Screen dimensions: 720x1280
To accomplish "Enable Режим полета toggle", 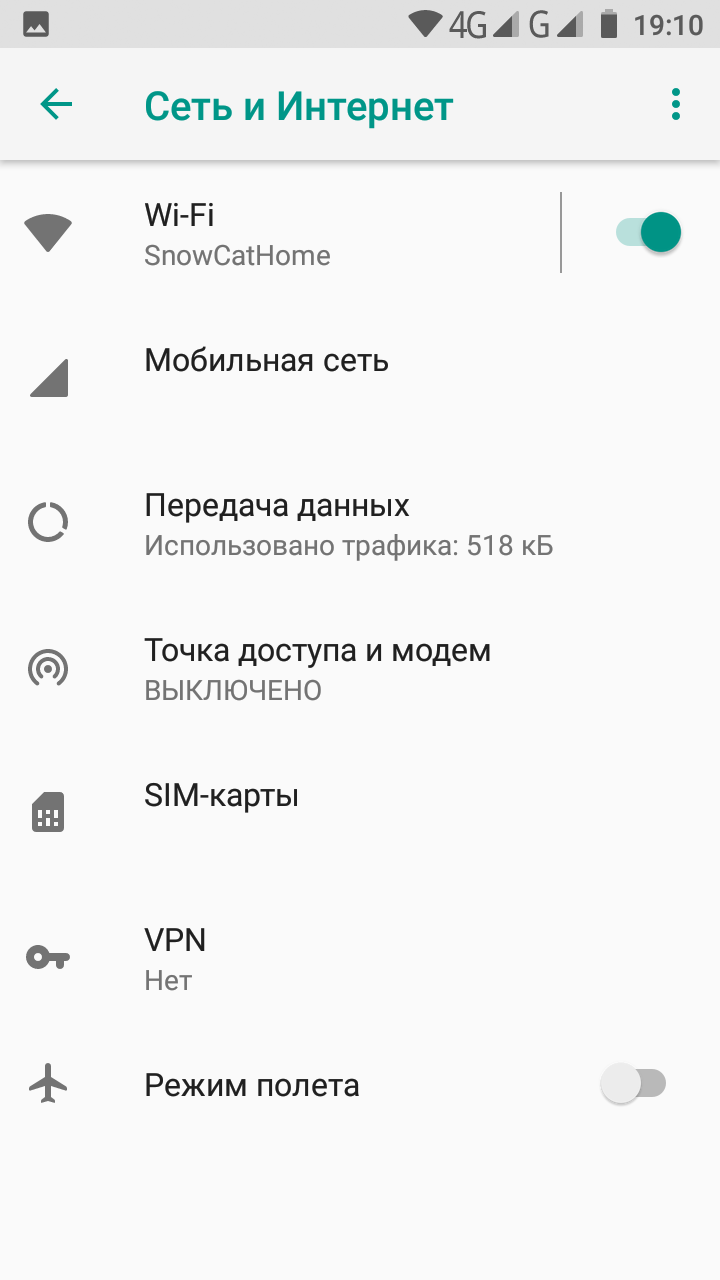I will [633, 1084].
